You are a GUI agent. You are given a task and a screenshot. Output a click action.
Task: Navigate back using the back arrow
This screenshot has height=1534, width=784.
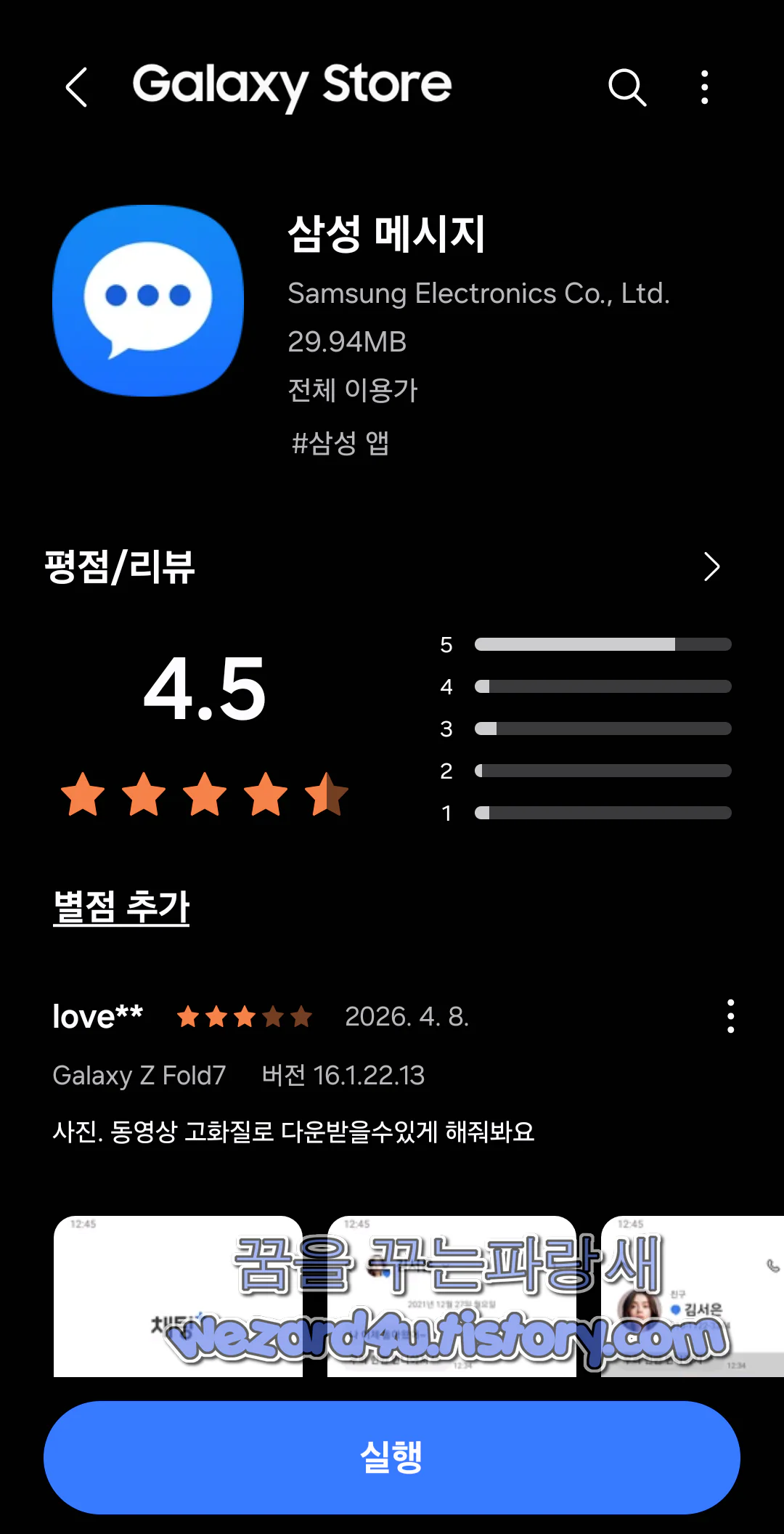[76, 87]
